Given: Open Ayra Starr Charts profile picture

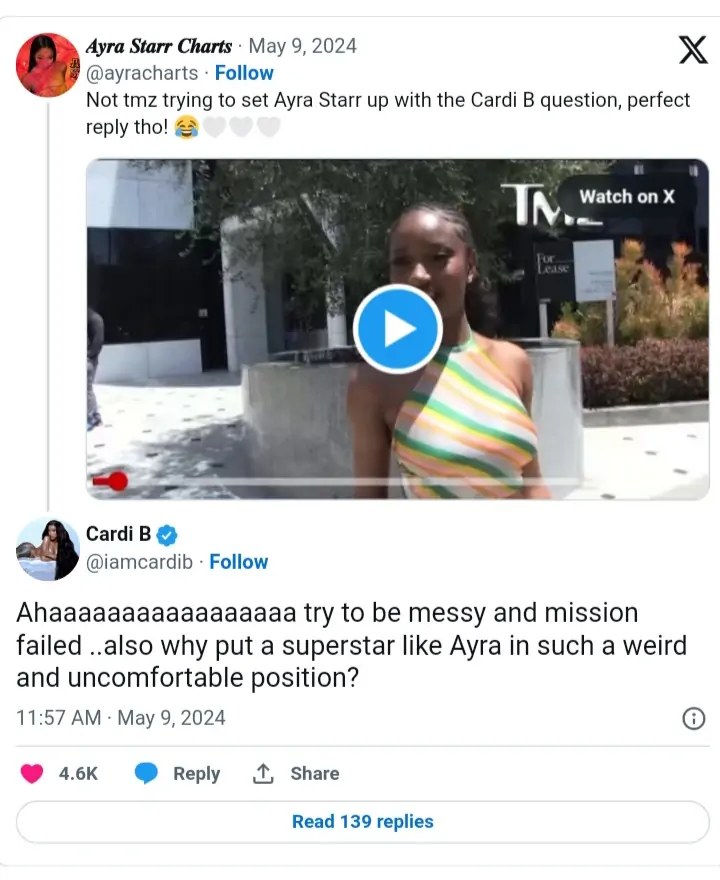Looking at the screenshot, I should click(47, 64).
